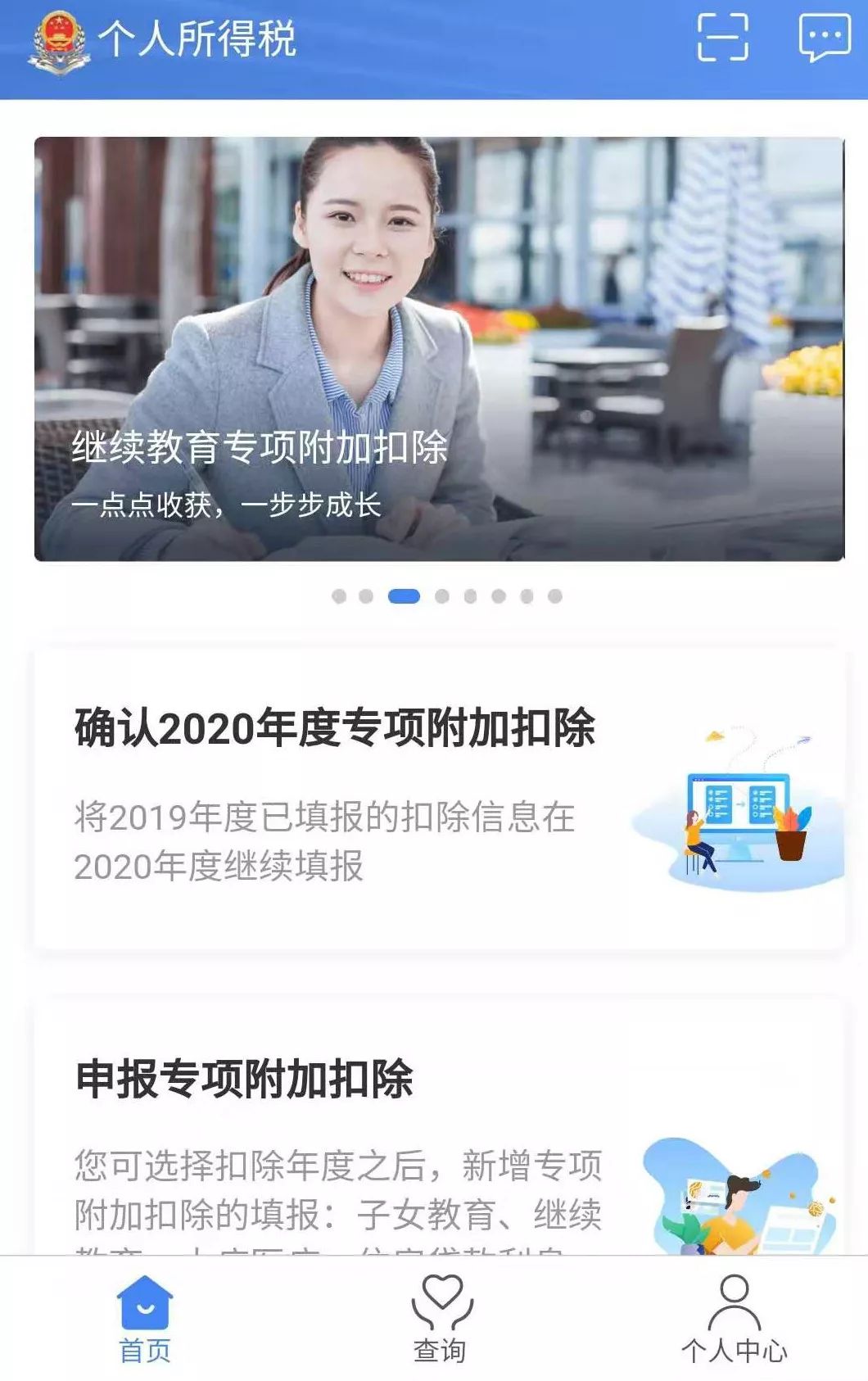Viewport: 868px width, 1381px height.
Task: Click the first carousel indicator dot
Action: tap(338, 598)
